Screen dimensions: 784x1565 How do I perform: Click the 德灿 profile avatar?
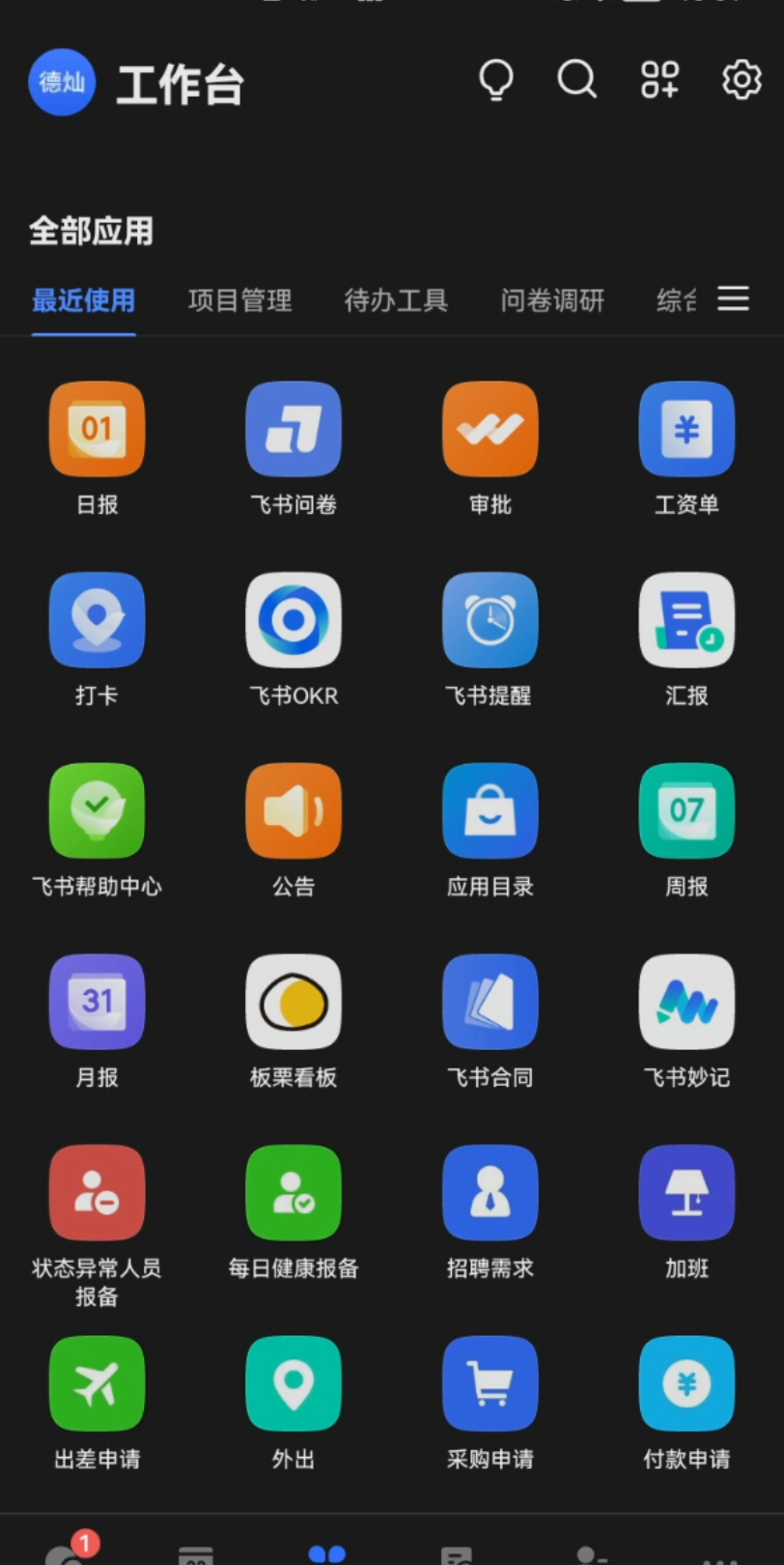[x=61, y=82]
